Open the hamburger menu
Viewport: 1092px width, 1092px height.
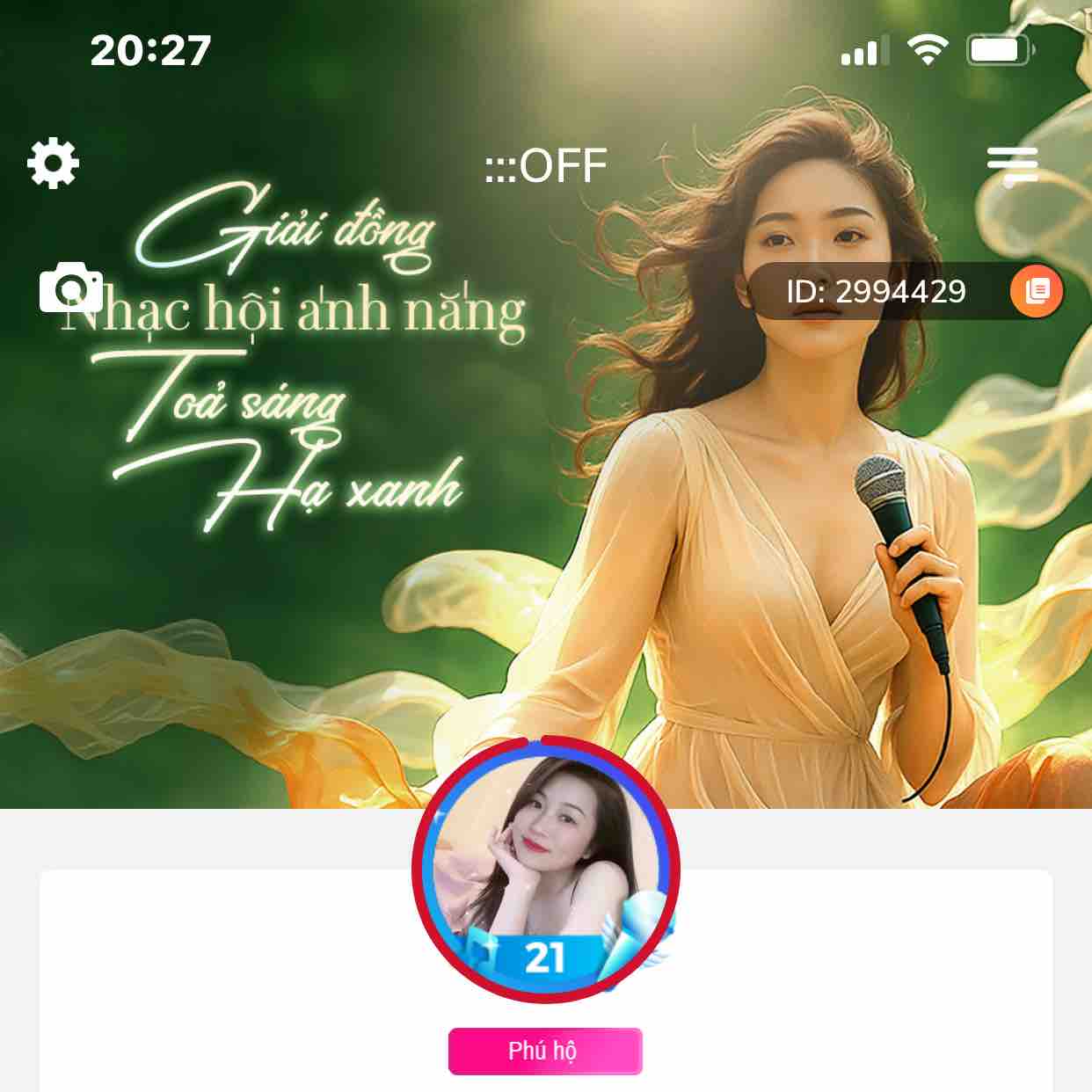click(x=1012, y=165)
